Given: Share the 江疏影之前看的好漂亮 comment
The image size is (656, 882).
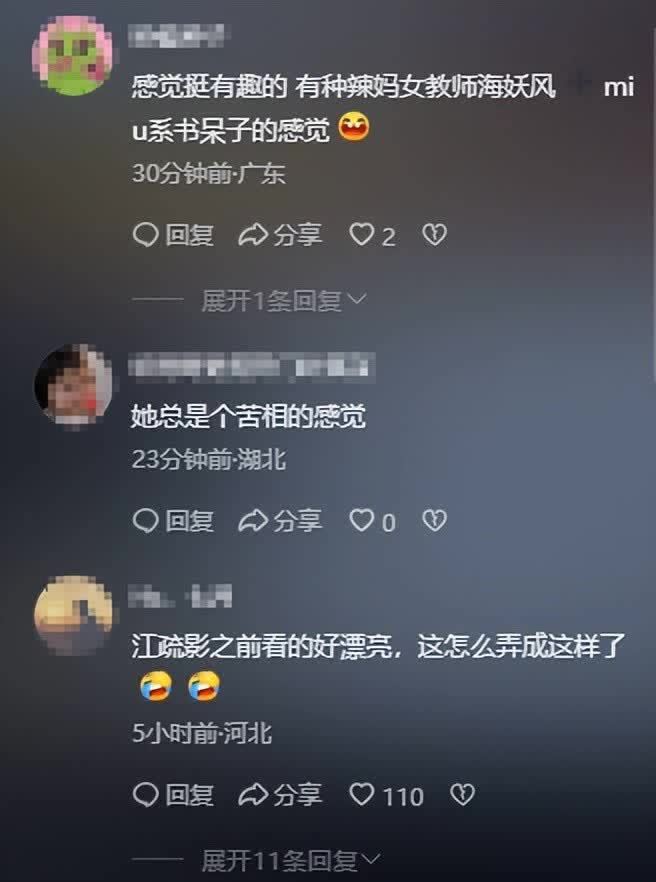Looking at the screenshot, I should tap(280, 795).
